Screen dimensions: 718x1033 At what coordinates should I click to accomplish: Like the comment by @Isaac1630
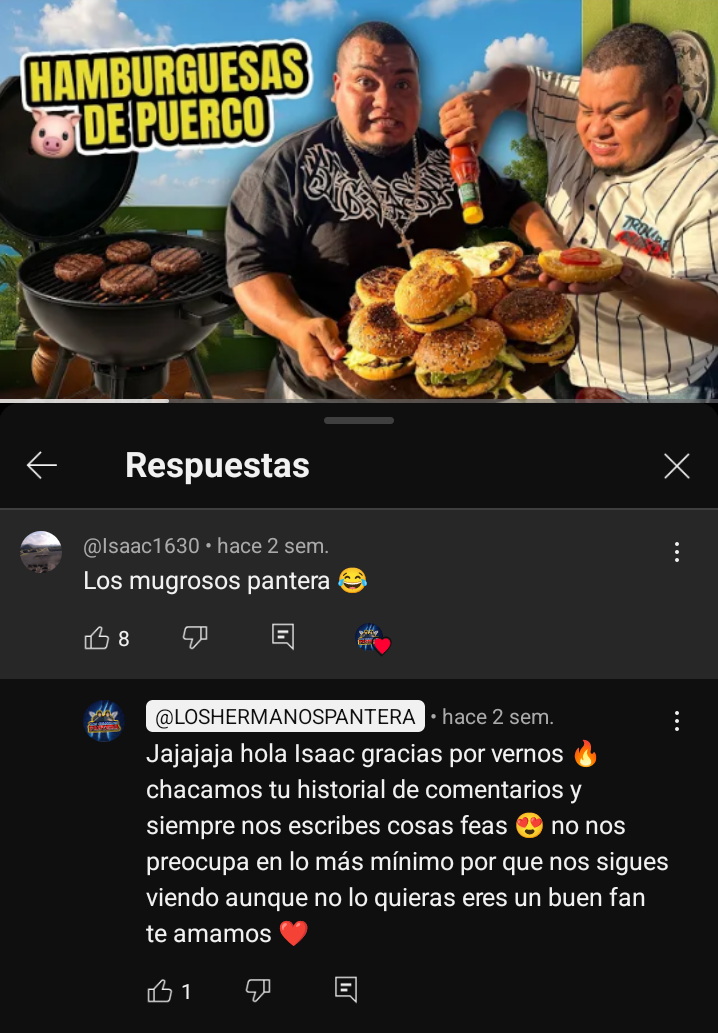97,638
